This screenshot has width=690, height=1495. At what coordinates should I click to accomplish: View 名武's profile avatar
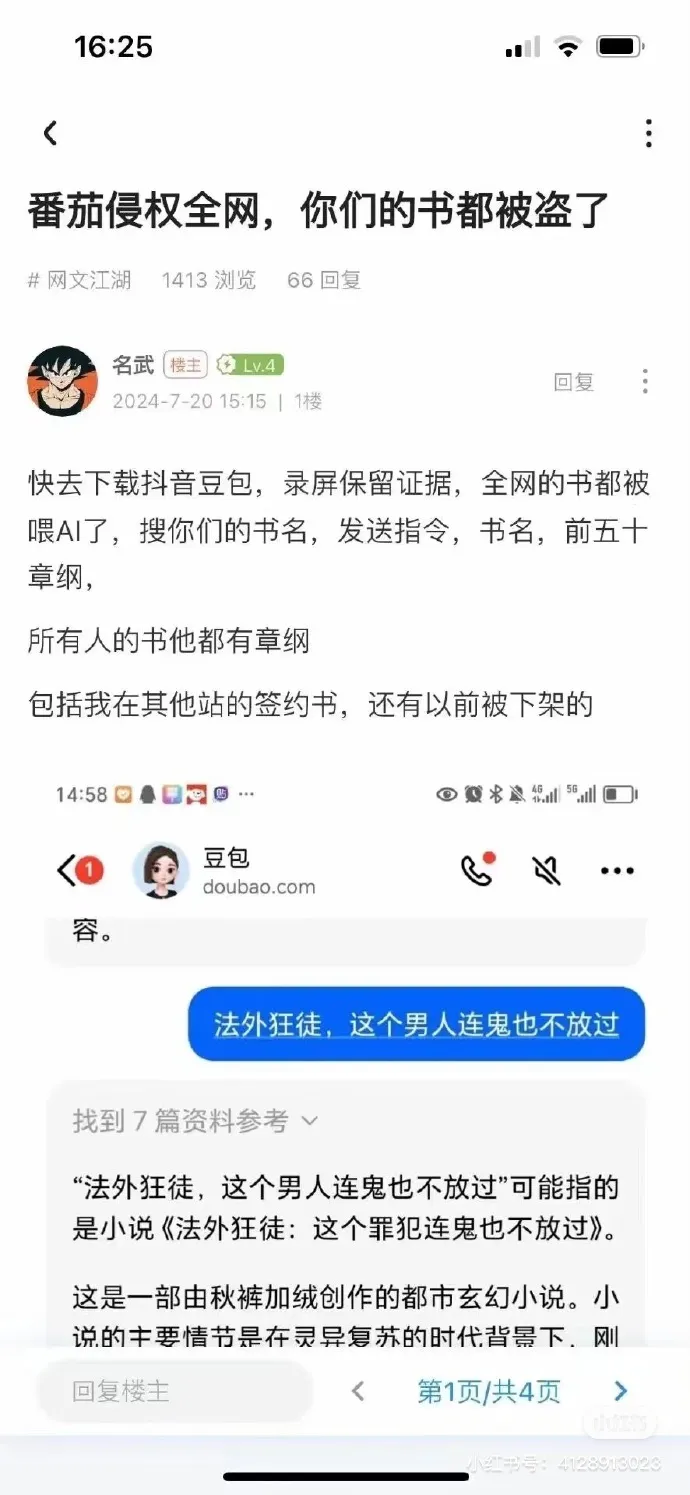click(62, 381)
